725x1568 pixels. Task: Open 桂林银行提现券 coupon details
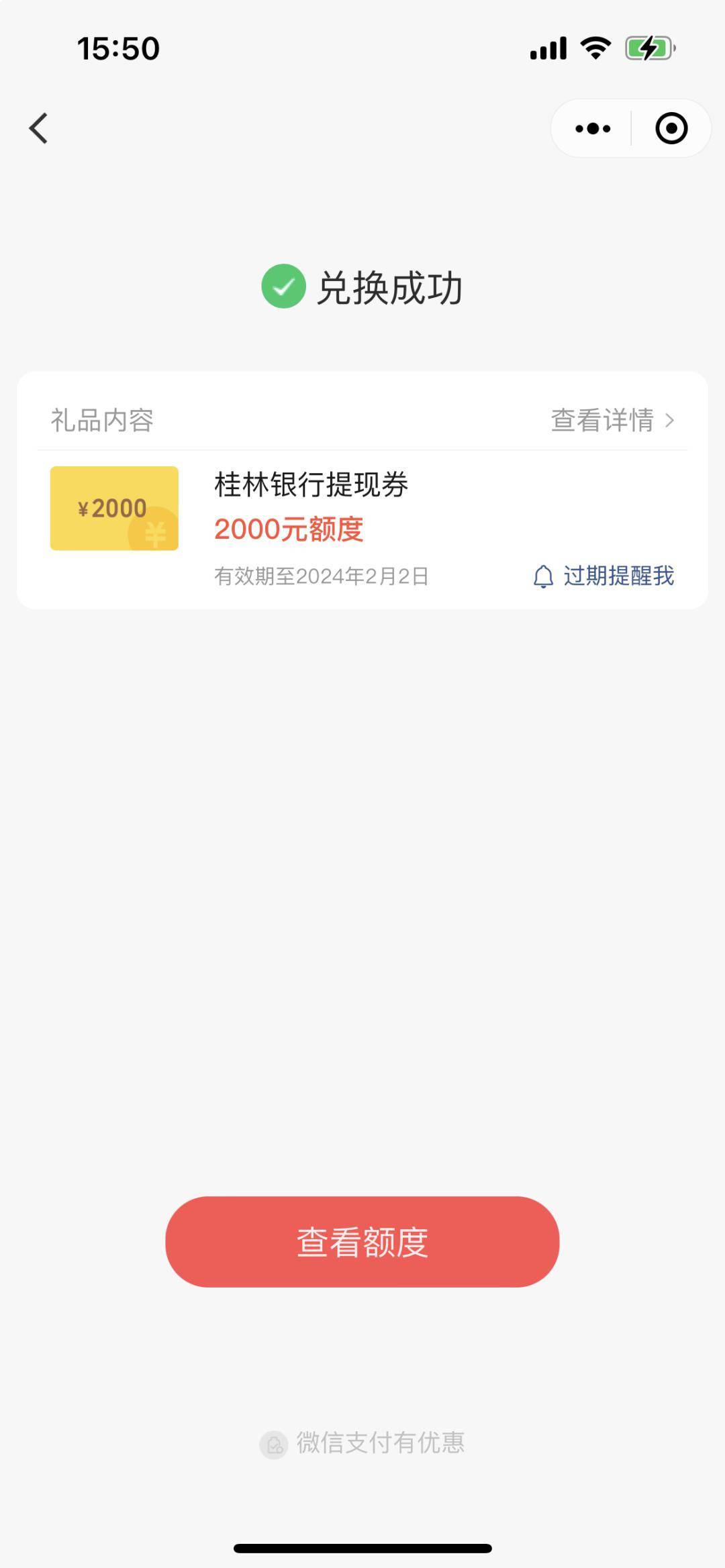pos(313,485)
